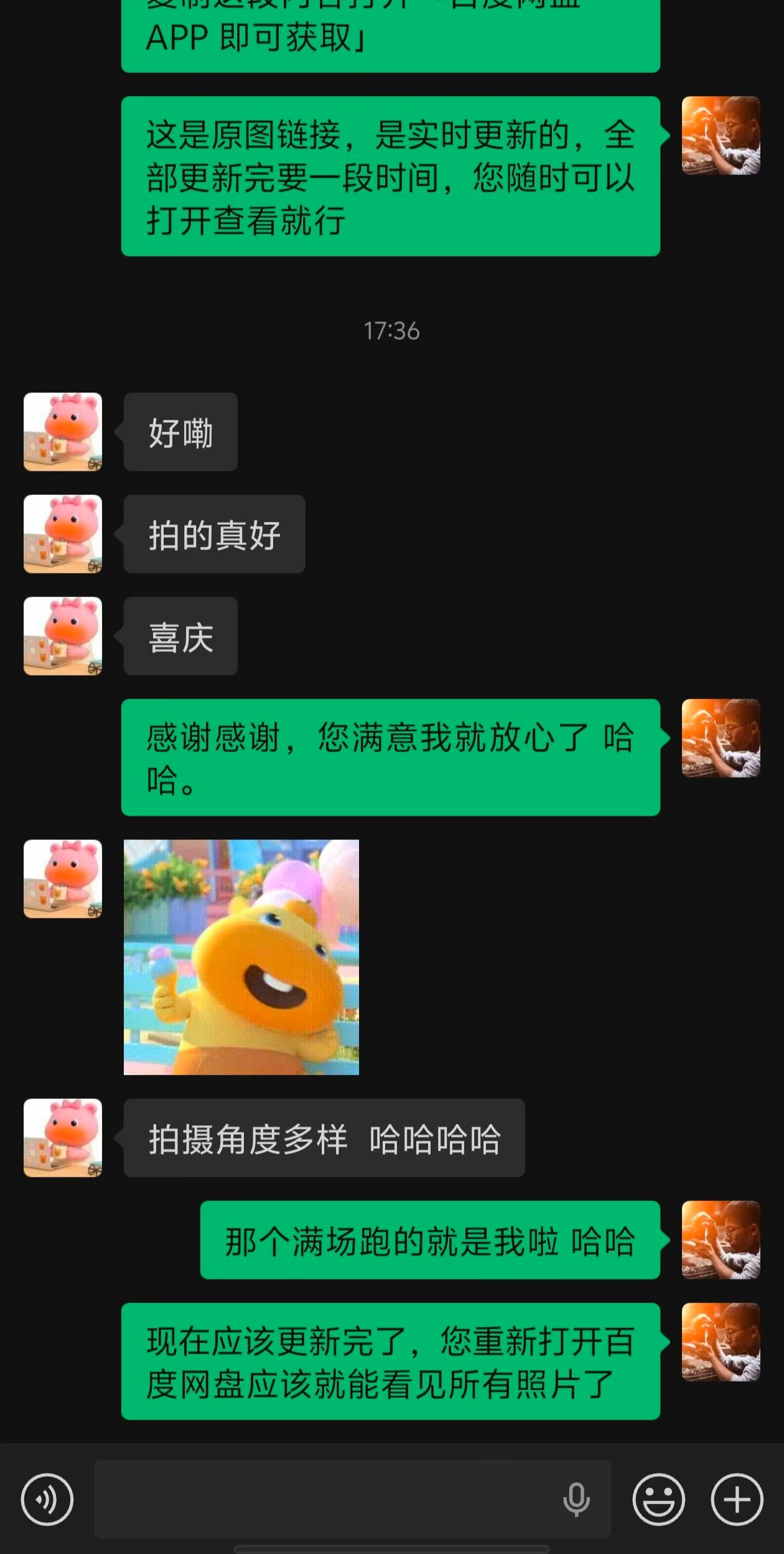Focus the message text field
This screenshot has height=1554, width=784.
pyautogui.click(x=324, y=1499)
